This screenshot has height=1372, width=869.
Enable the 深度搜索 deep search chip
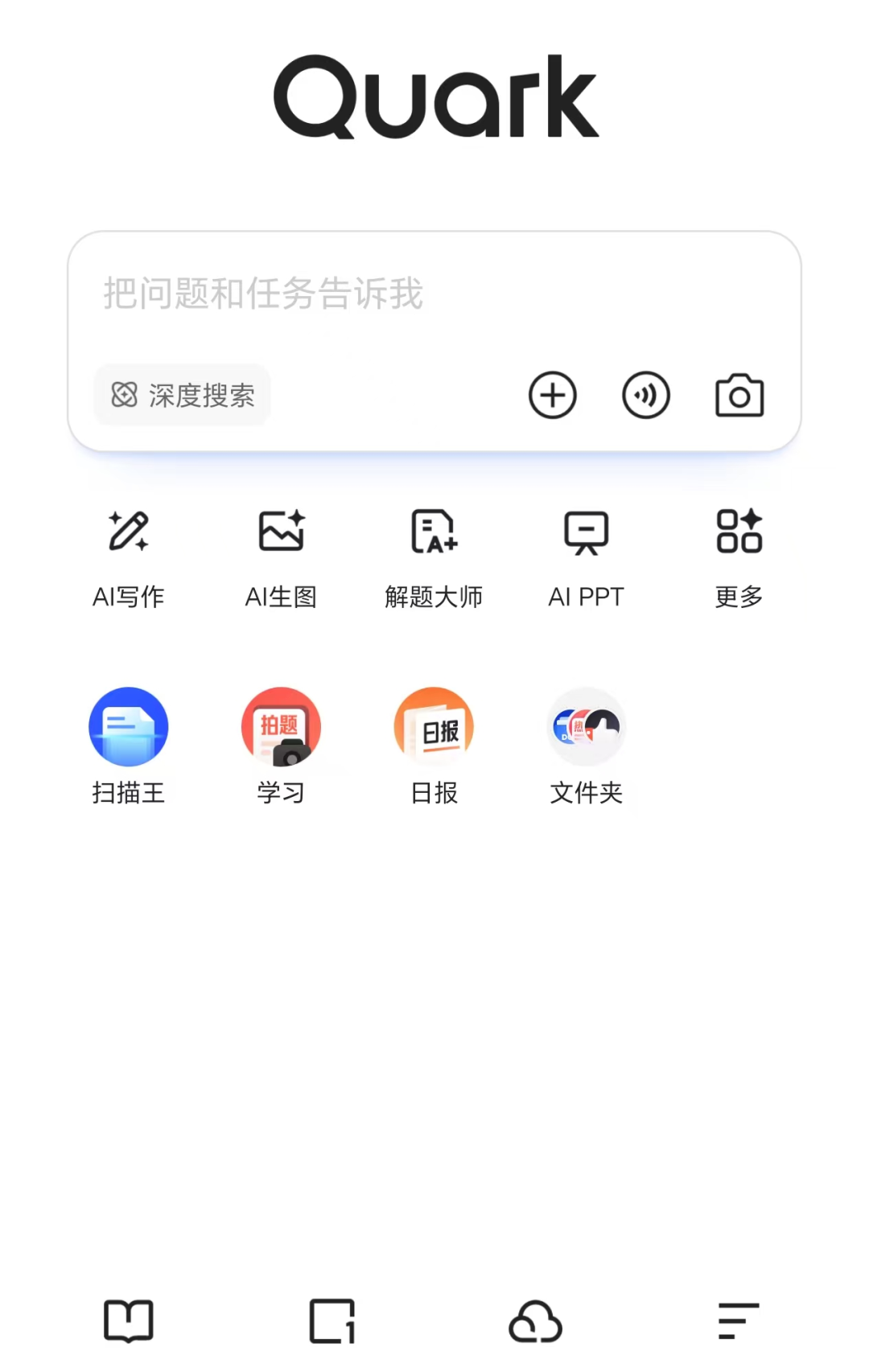183,396
